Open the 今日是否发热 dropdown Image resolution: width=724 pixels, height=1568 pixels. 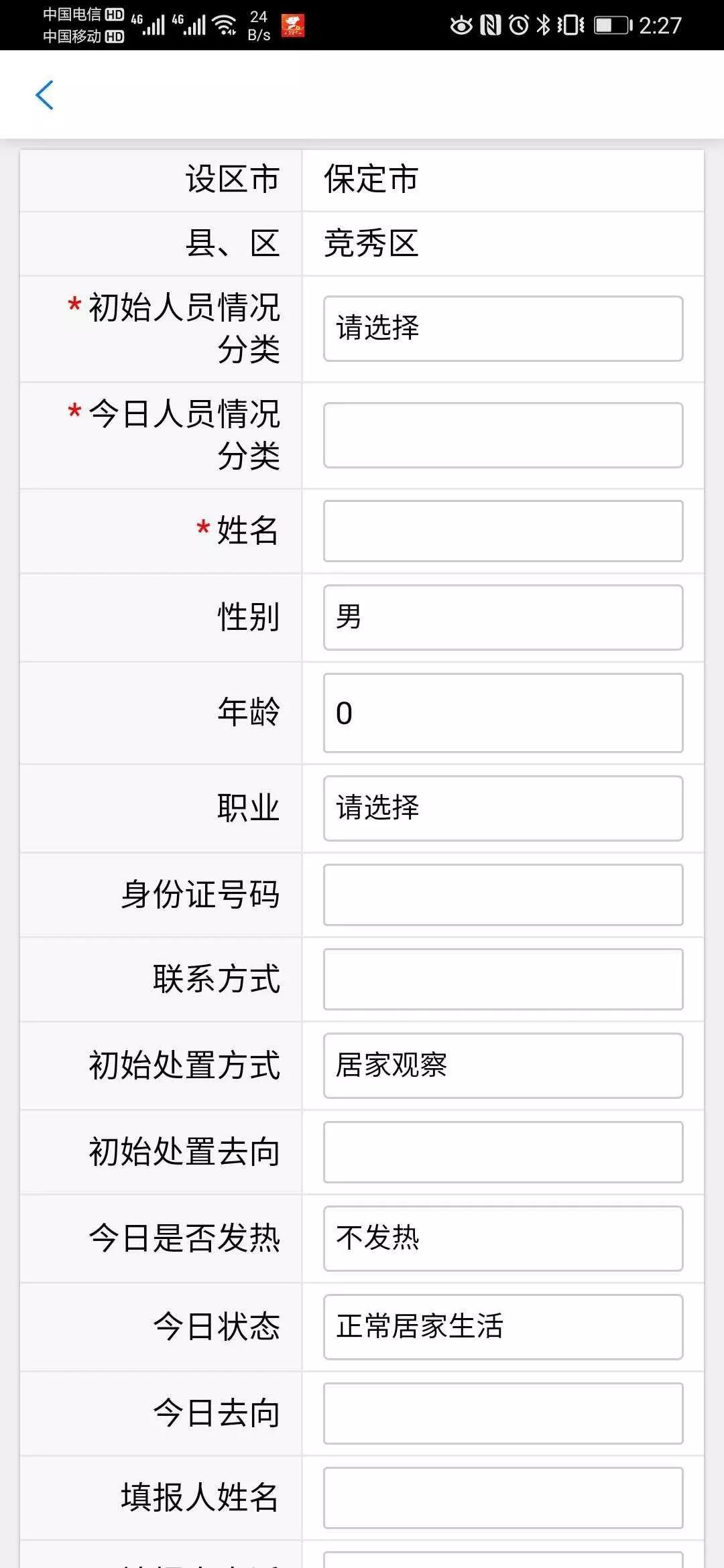[503, 1238]
